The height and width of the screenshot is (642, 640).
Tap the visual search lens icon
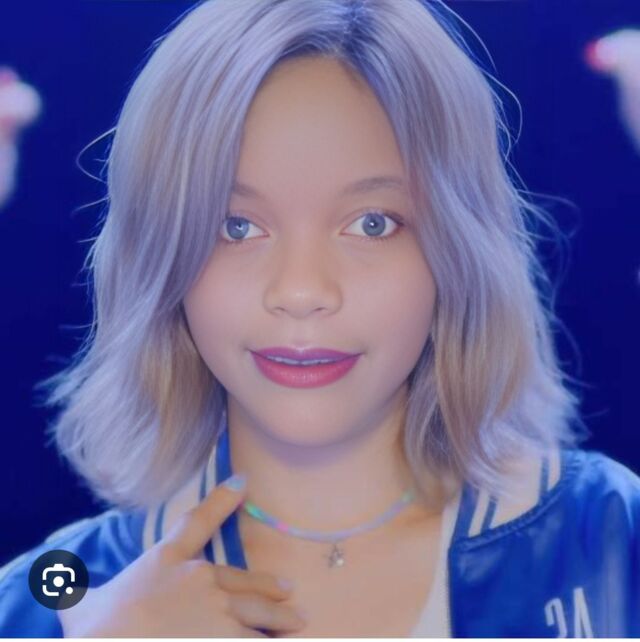pyautogui.click(x=58, y=579)
